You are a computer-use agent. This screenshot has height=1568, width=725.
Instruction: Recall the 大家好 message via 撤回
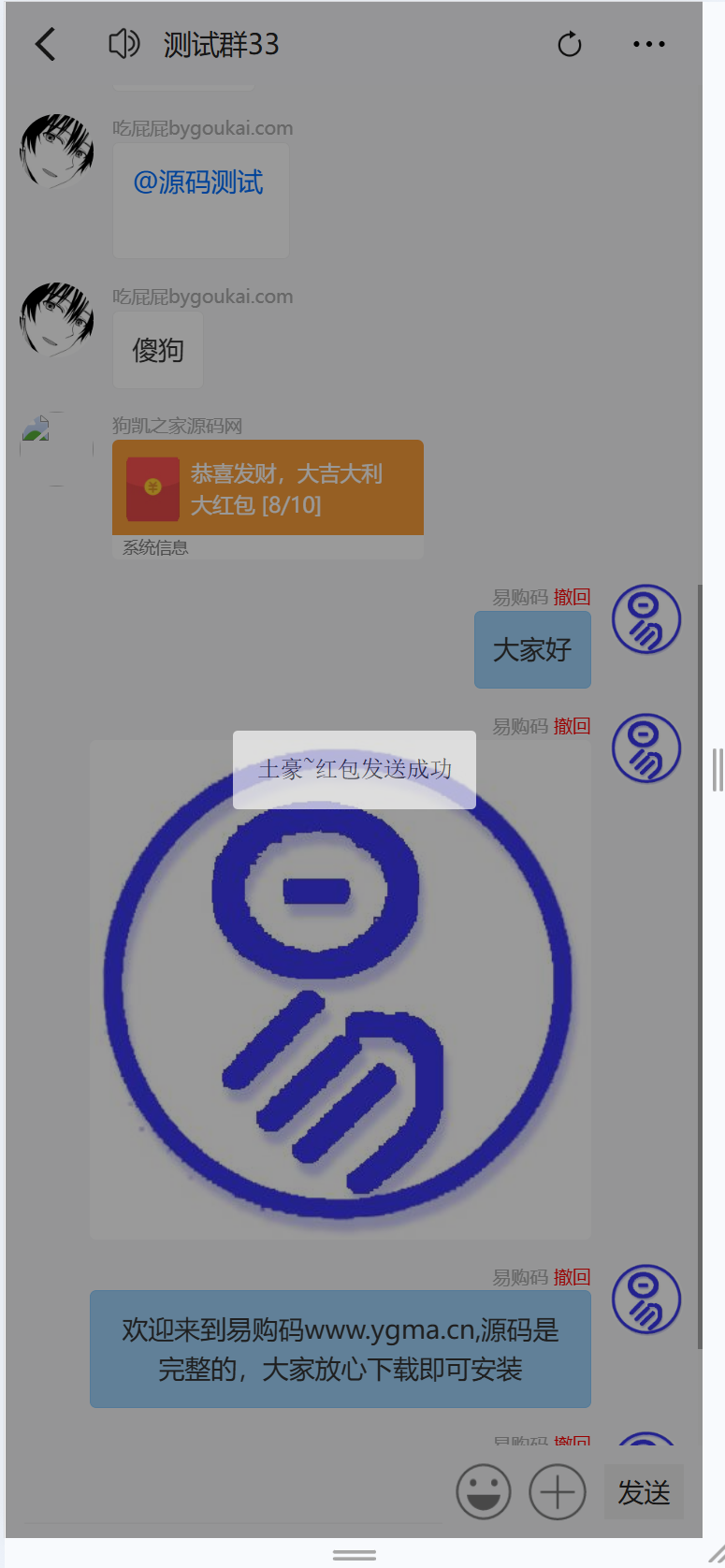[572, 597]
